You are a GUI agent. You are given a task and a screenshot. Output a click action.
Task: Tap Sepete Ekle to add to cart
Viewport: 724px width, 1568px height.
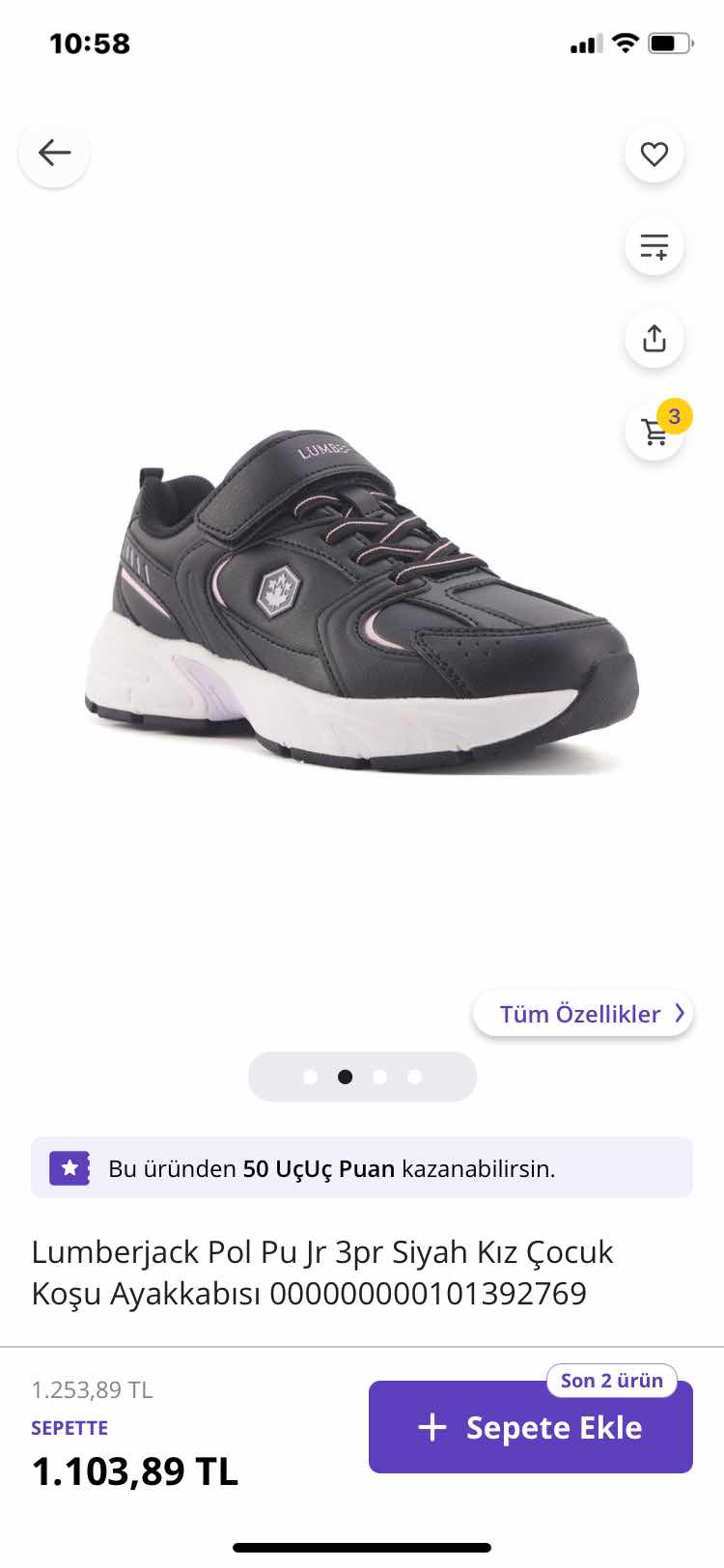530,1427
